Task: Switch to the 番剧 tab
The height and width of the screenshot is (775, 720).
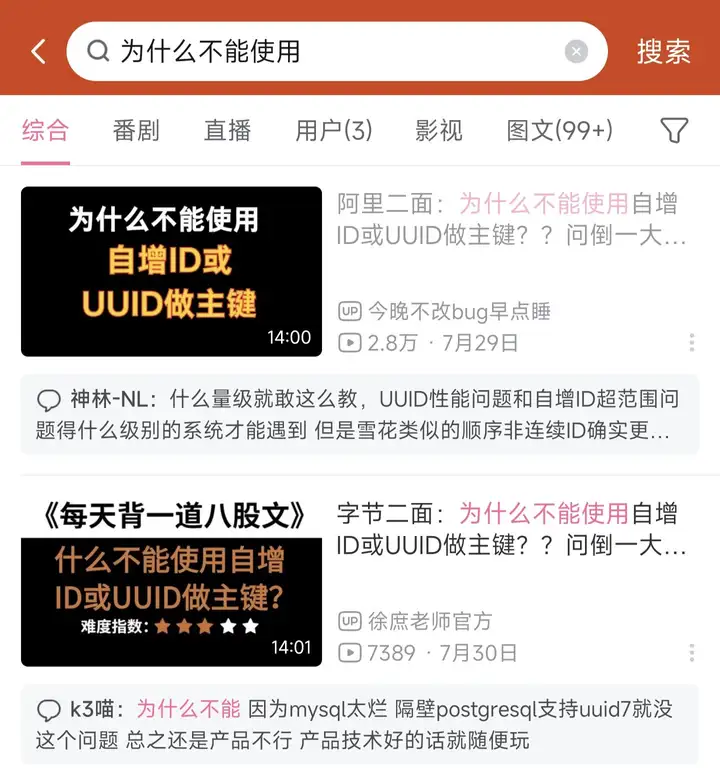Action: tap(135, 131)
